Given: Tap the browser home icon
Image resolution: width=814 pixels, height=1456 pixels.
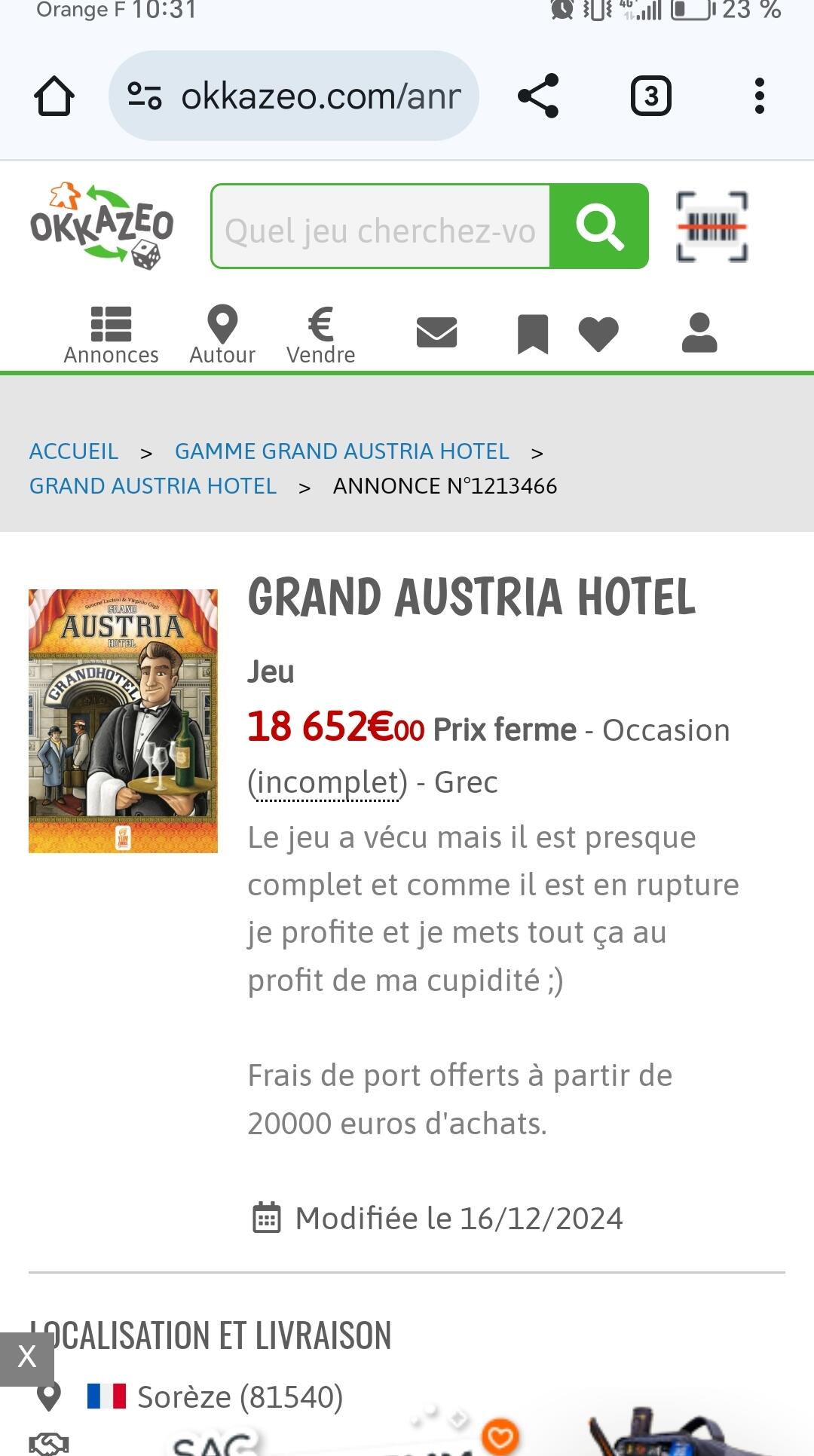Looking at the screenshot, I should 54,96.
